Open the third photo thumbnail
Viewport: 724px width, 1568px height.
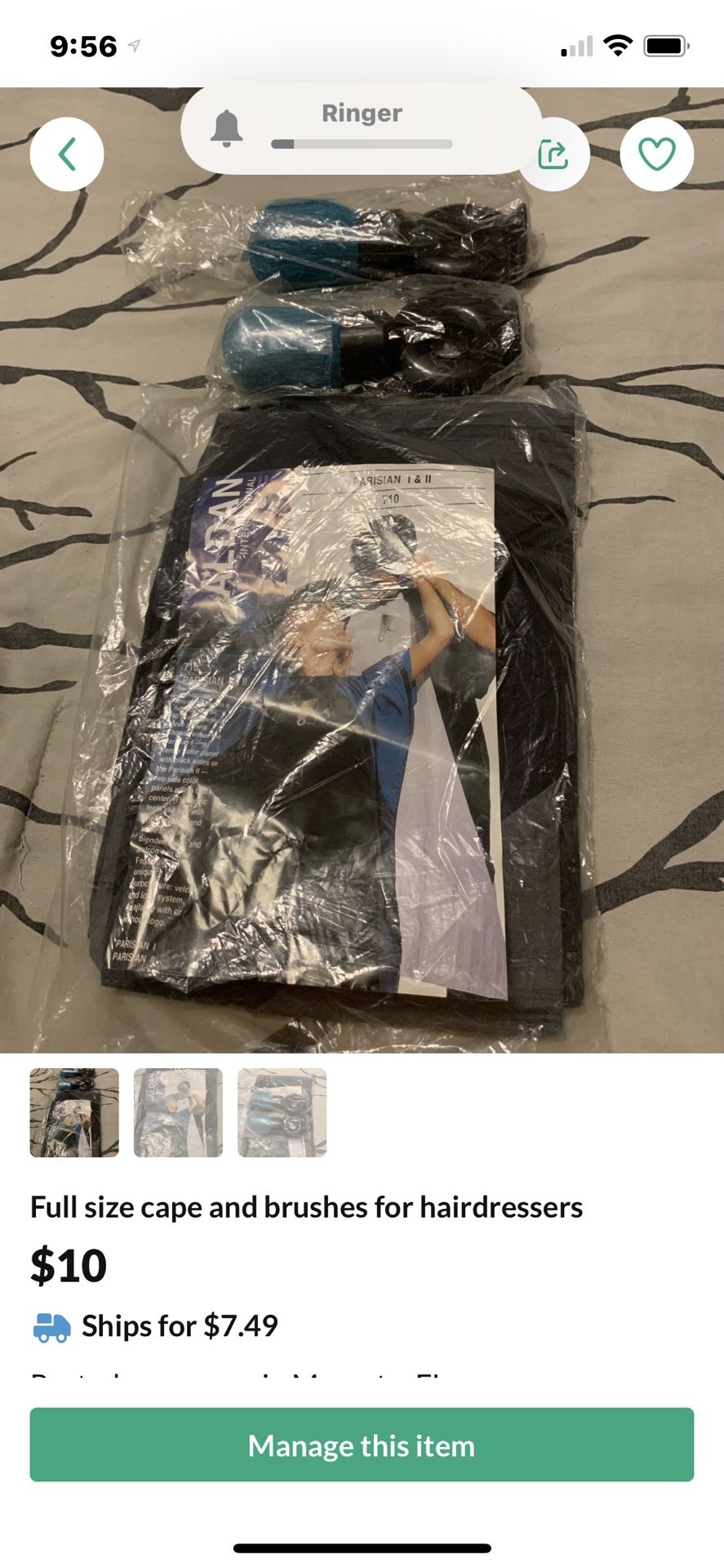tap(282, 1112)
